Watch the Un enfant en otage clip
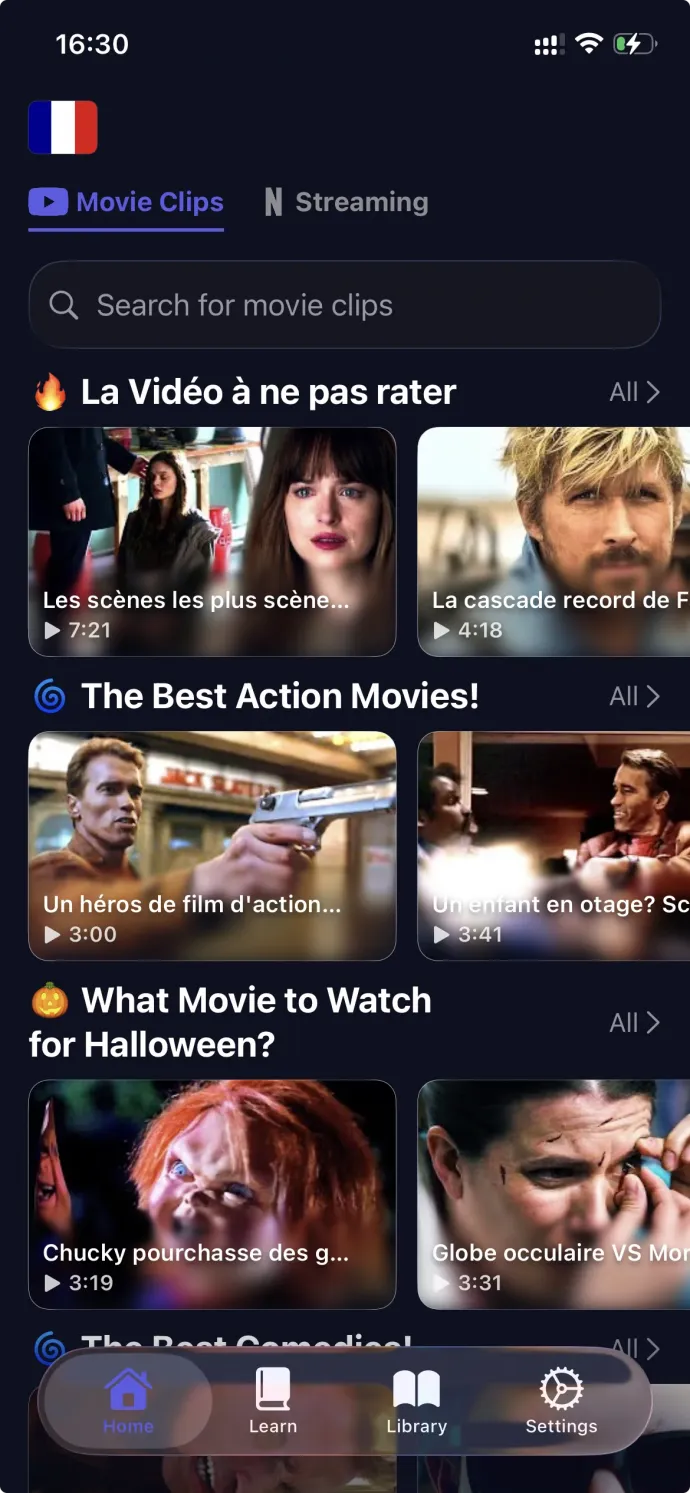Image resolution: width=690 pixels, height=1493 pixels. (553, 845)
